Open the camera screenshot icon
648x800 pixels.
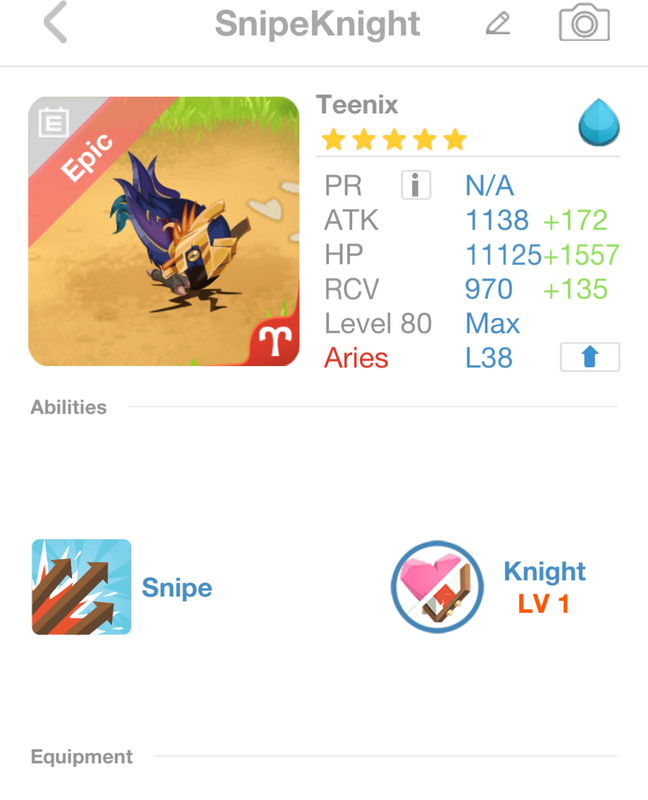coord(584,22)
